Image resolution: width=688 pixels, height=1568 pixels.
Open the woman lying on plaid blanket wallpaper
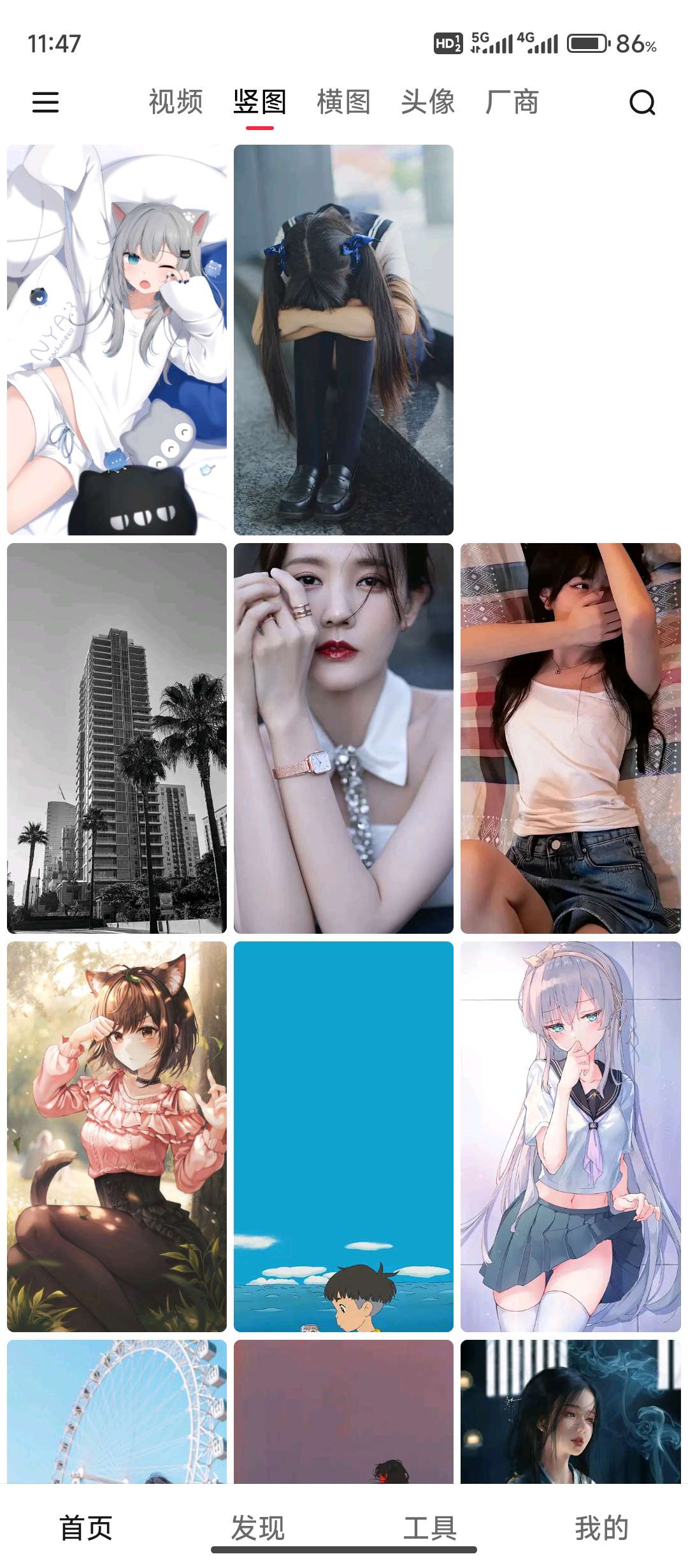pos(570,738)
